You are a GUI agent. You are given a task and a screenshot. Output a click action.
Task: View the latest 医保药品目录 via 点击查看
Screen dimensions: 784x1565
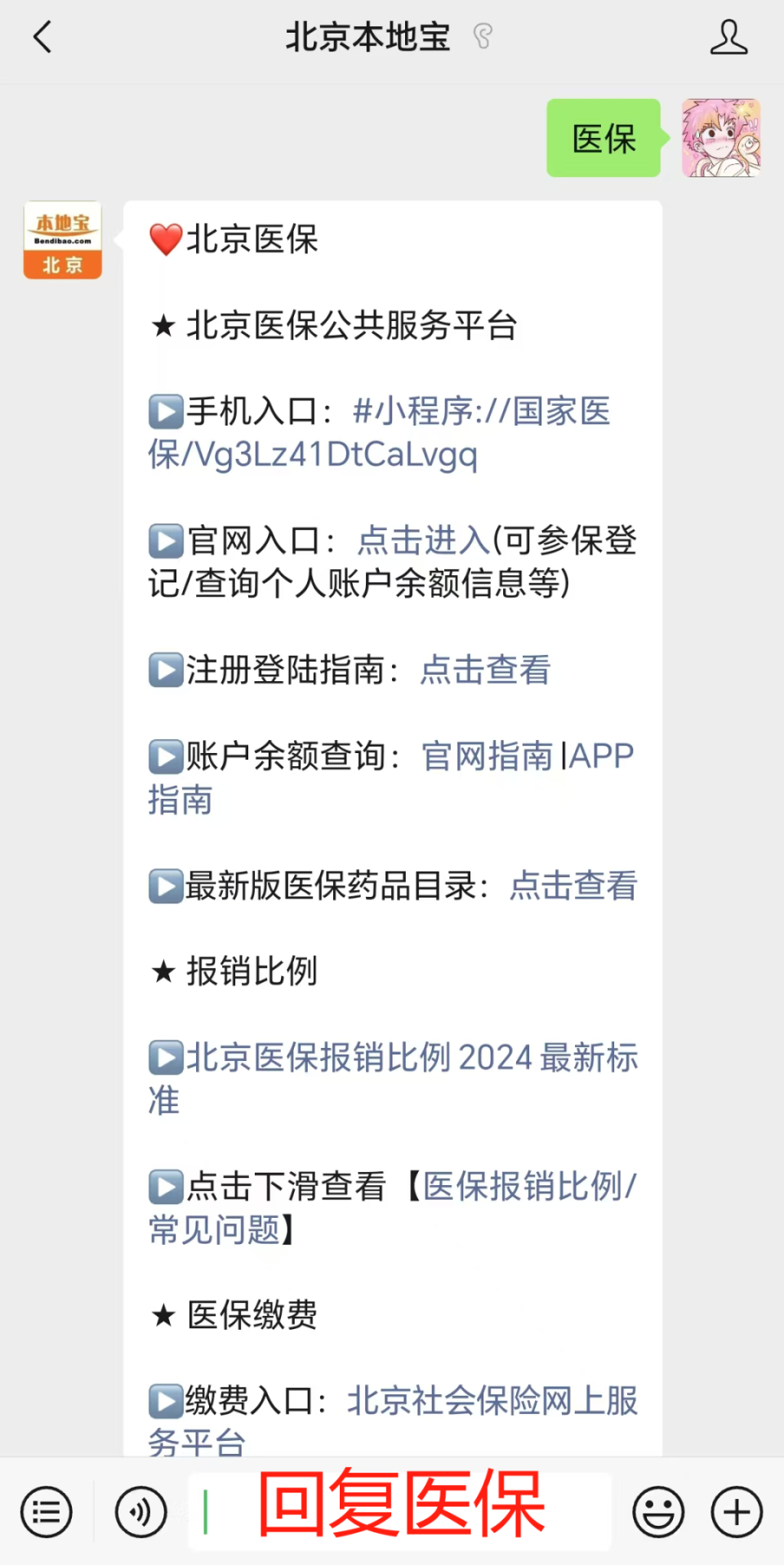(x=572, y=885)
